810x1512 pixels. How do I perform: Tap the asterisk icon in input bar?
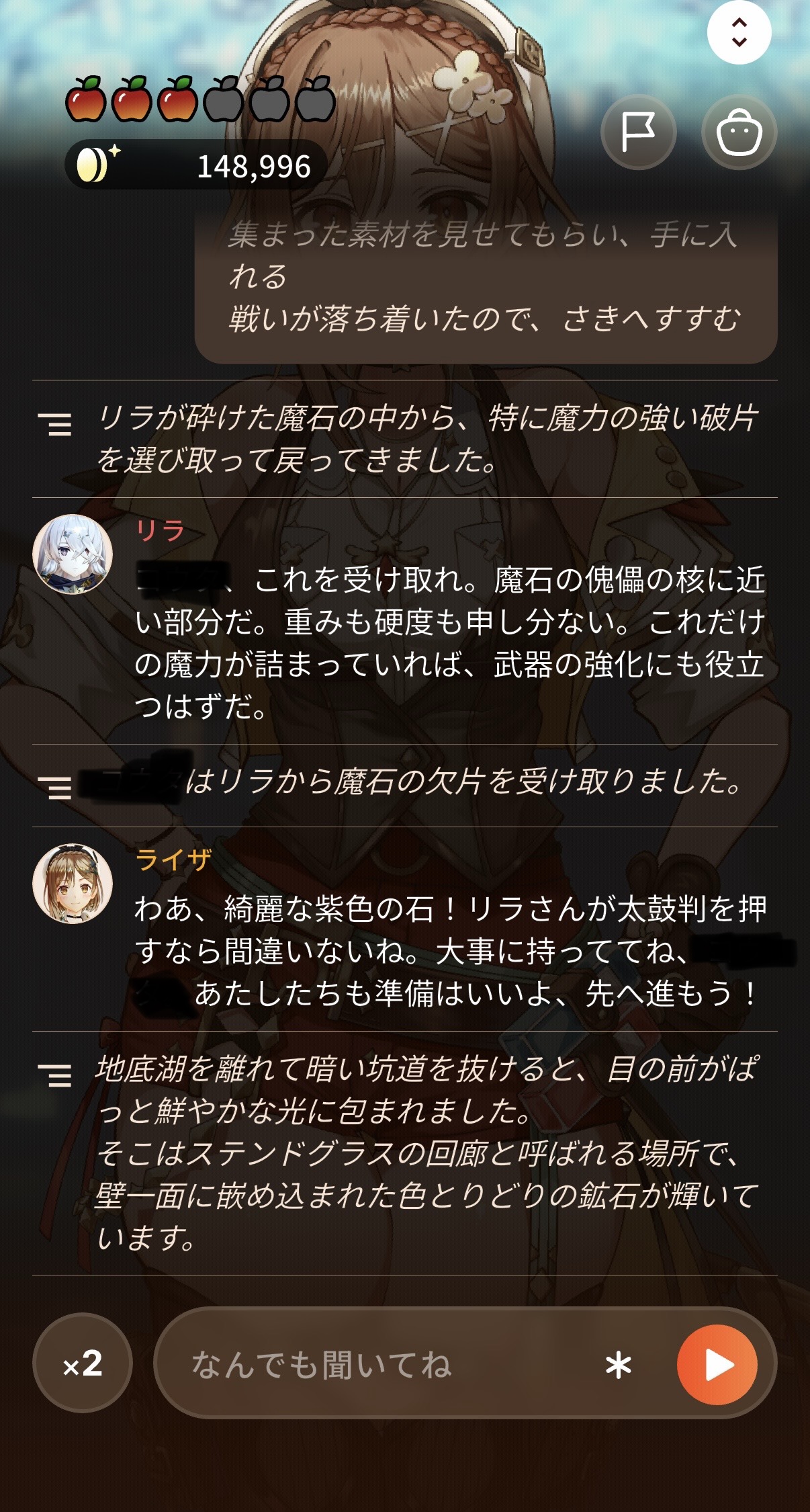click(x=618, y=1365)
